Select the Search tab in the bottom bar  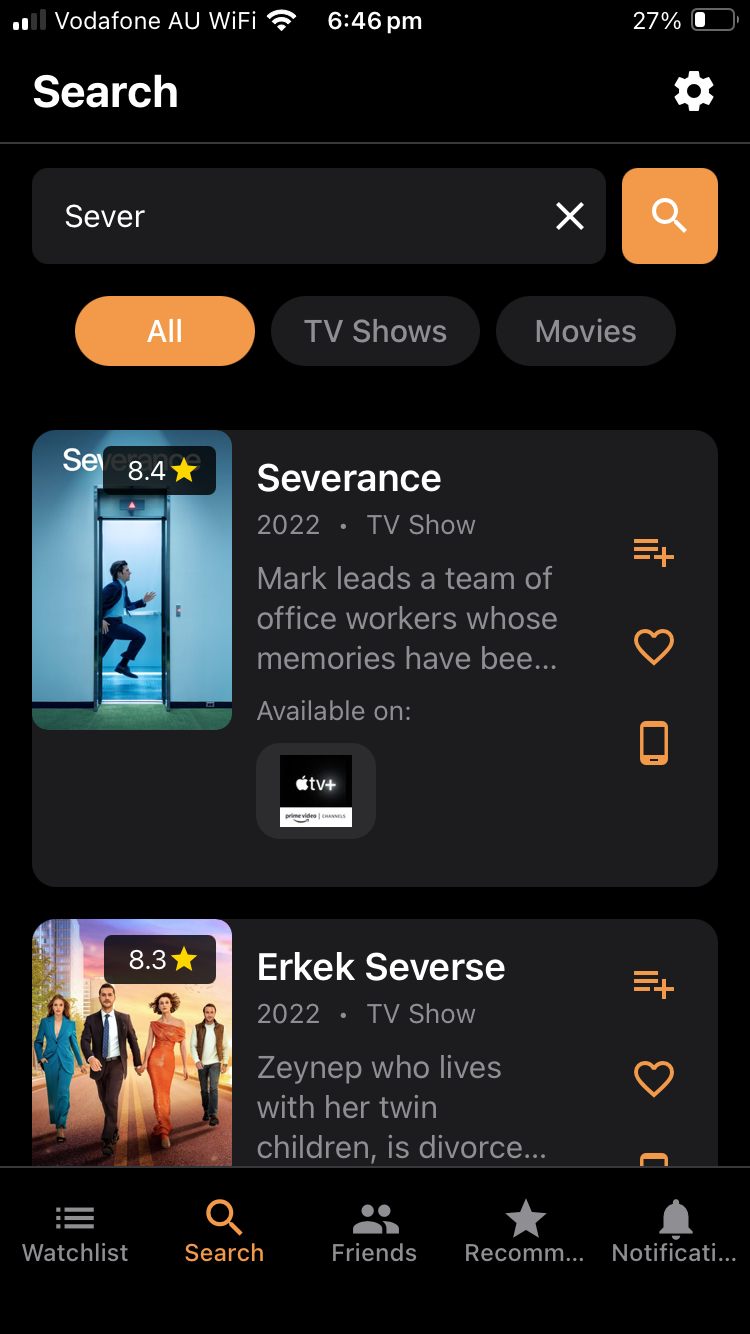[x=224, y=1233]
